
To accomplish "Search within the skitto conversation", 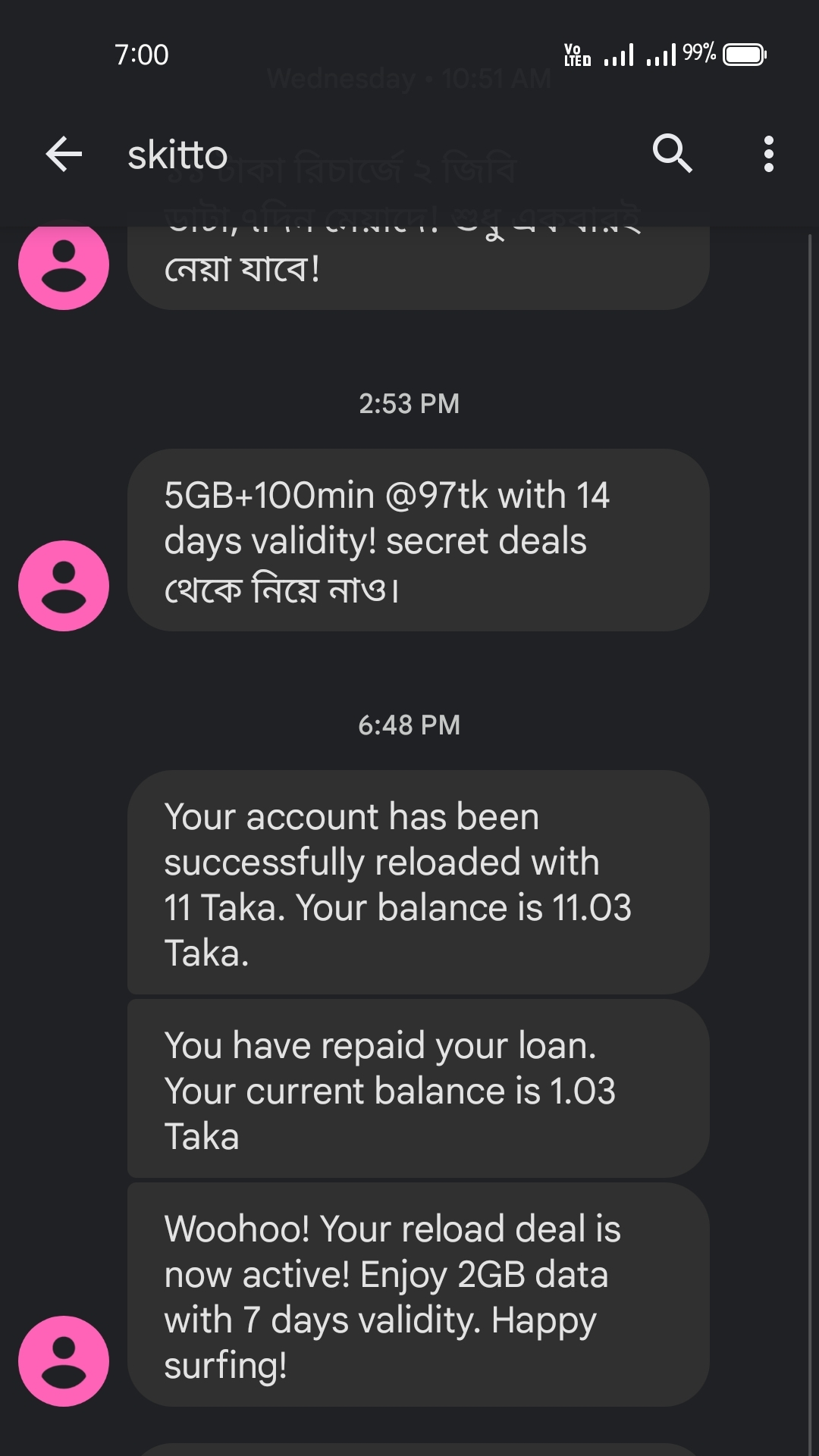I will (x=672, y=154).
